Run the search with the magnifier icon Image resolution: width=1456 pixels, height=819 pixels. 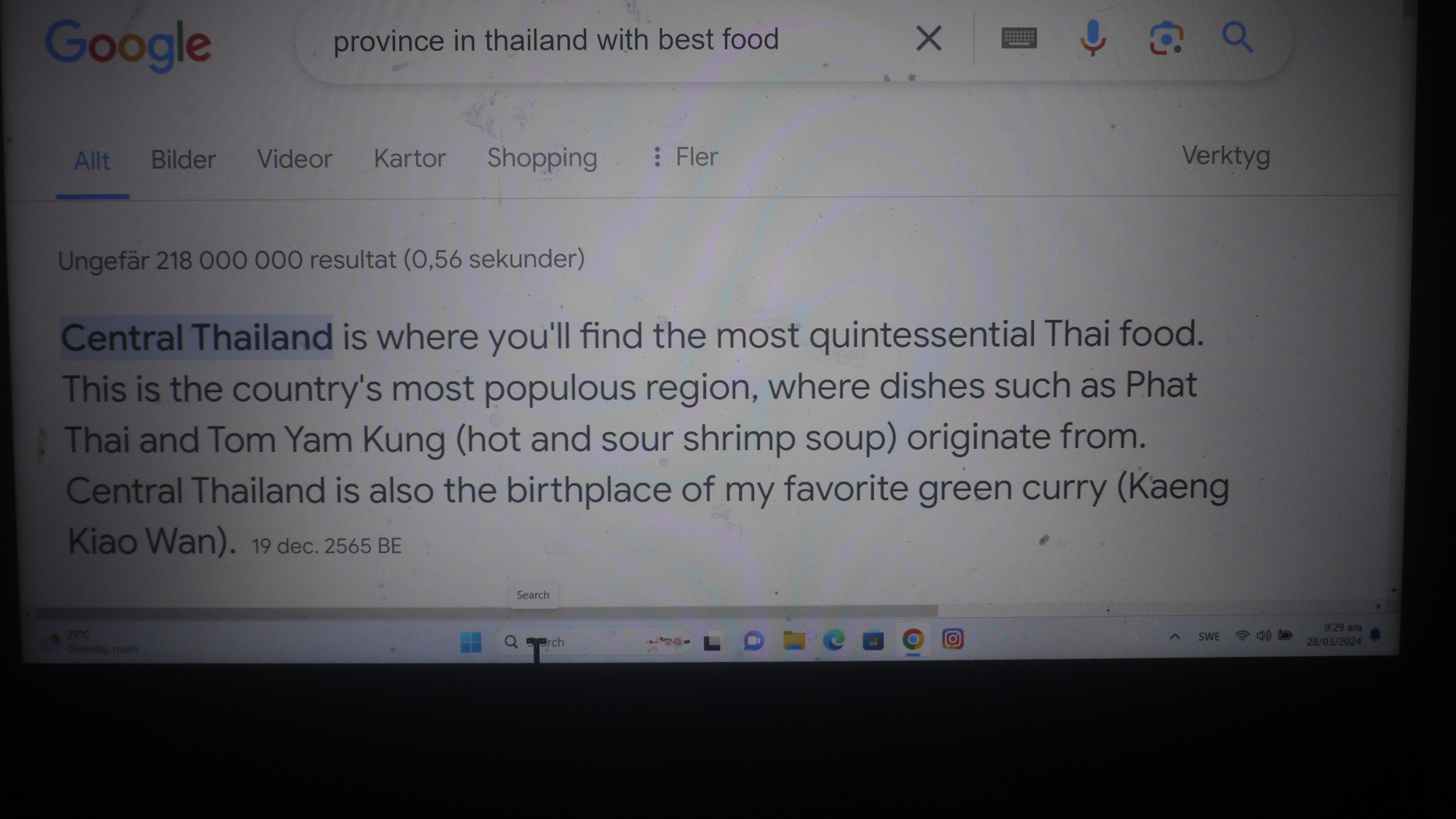(1237, 38)
